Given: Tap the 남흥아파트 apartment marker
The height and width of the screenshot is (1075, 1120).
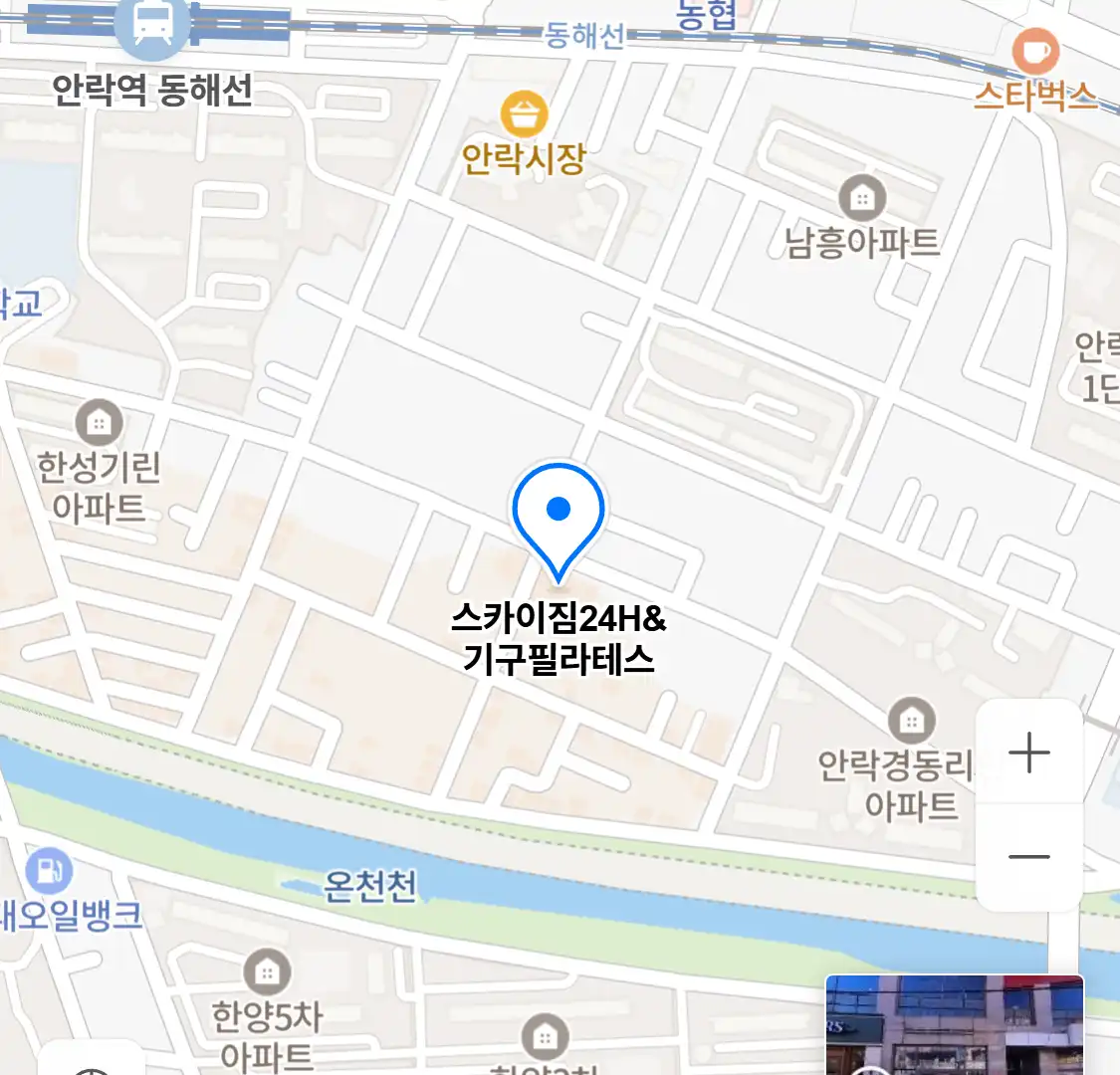Looking at the screenshot, I should 862,198.
